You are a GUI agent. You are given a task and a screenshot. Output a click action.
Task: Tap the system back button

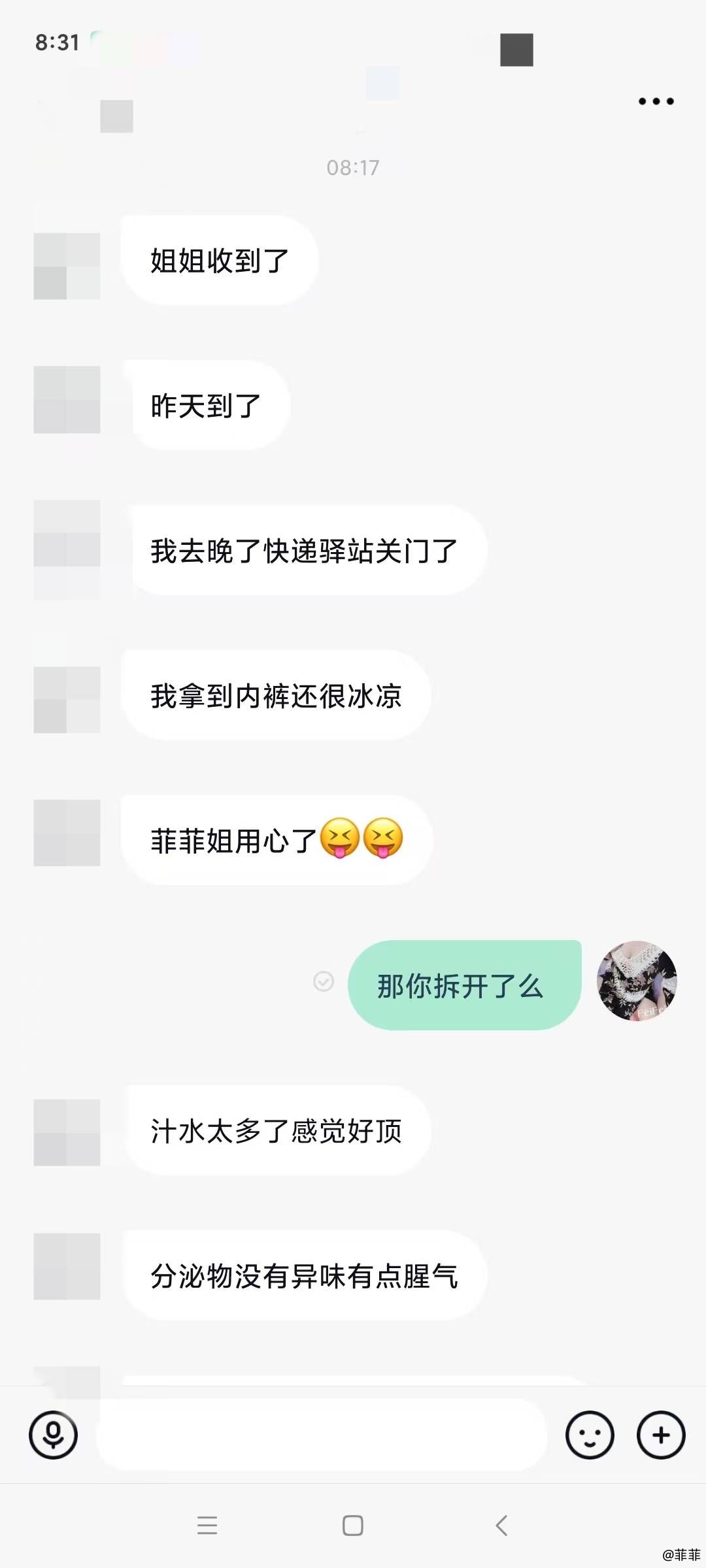(501, 1526)
